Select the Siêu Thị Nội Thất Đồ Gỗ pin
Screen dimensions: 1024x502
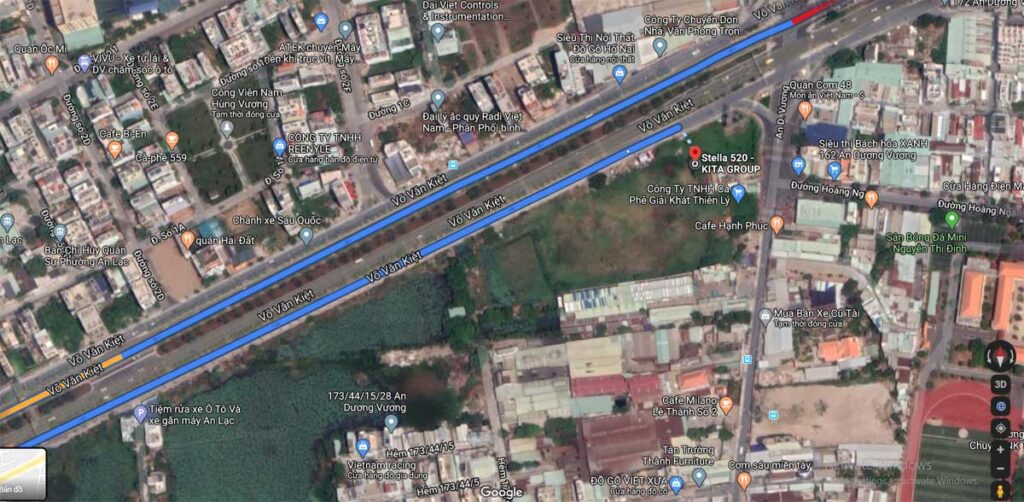(x=620, y=73)
